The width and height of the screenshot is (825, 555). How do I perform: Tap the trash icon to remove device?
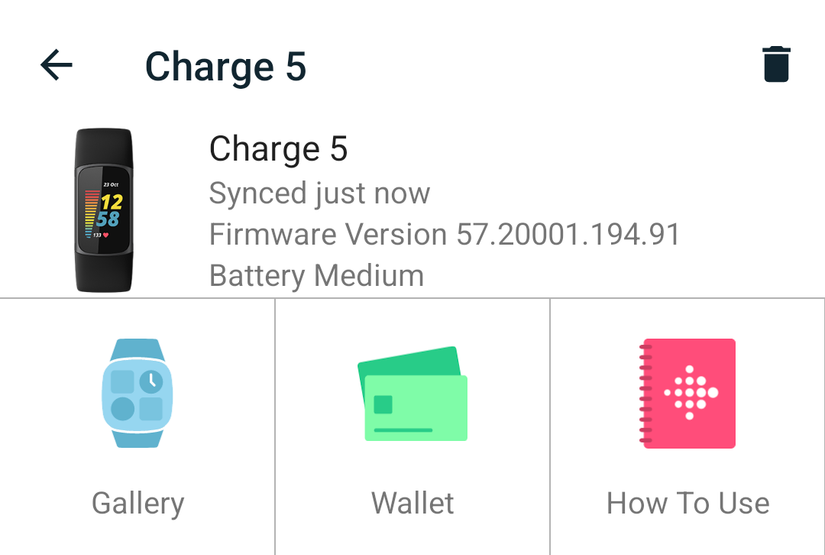pos(776,64)
